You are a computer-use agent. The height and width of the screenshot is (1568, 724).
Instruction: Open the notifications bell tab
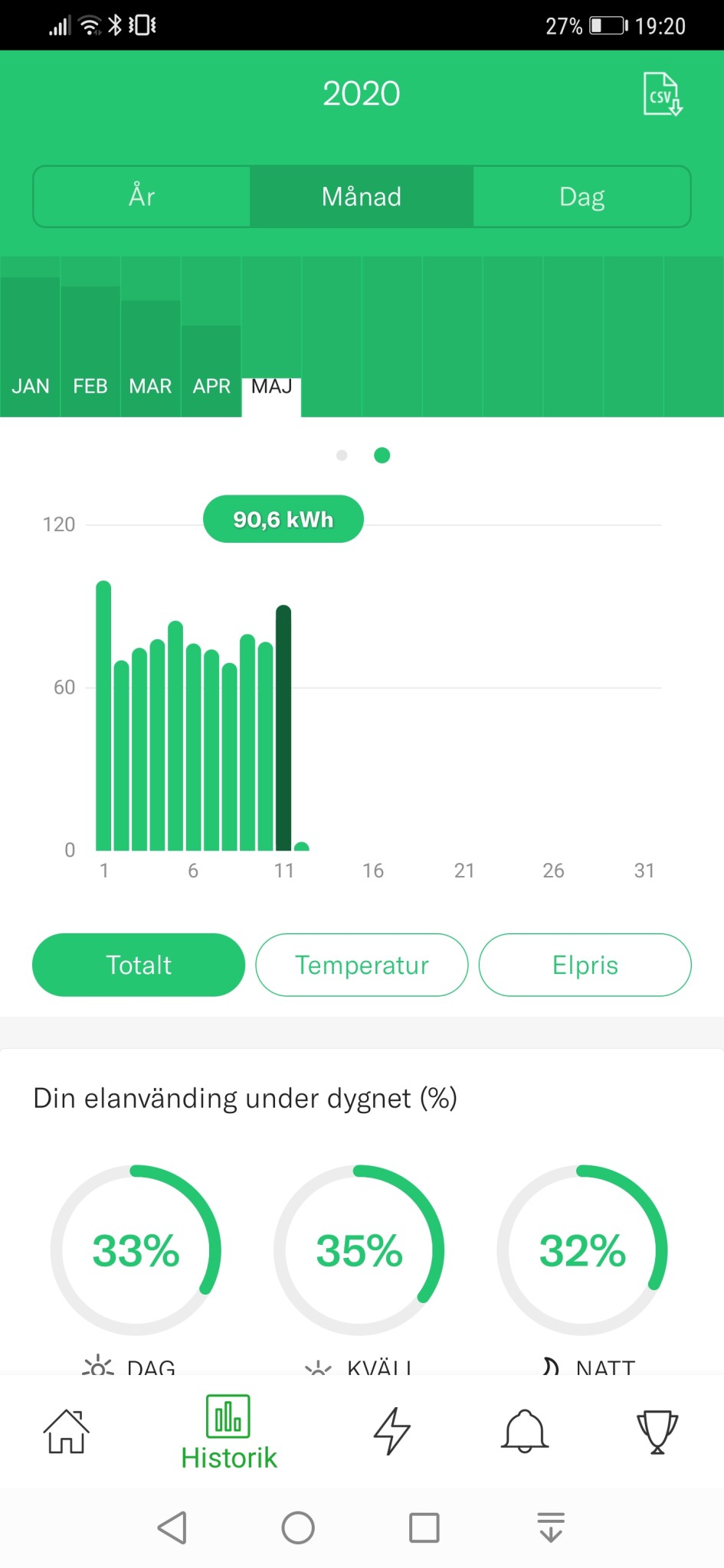pyautogui.click(x=525, y=1431)
